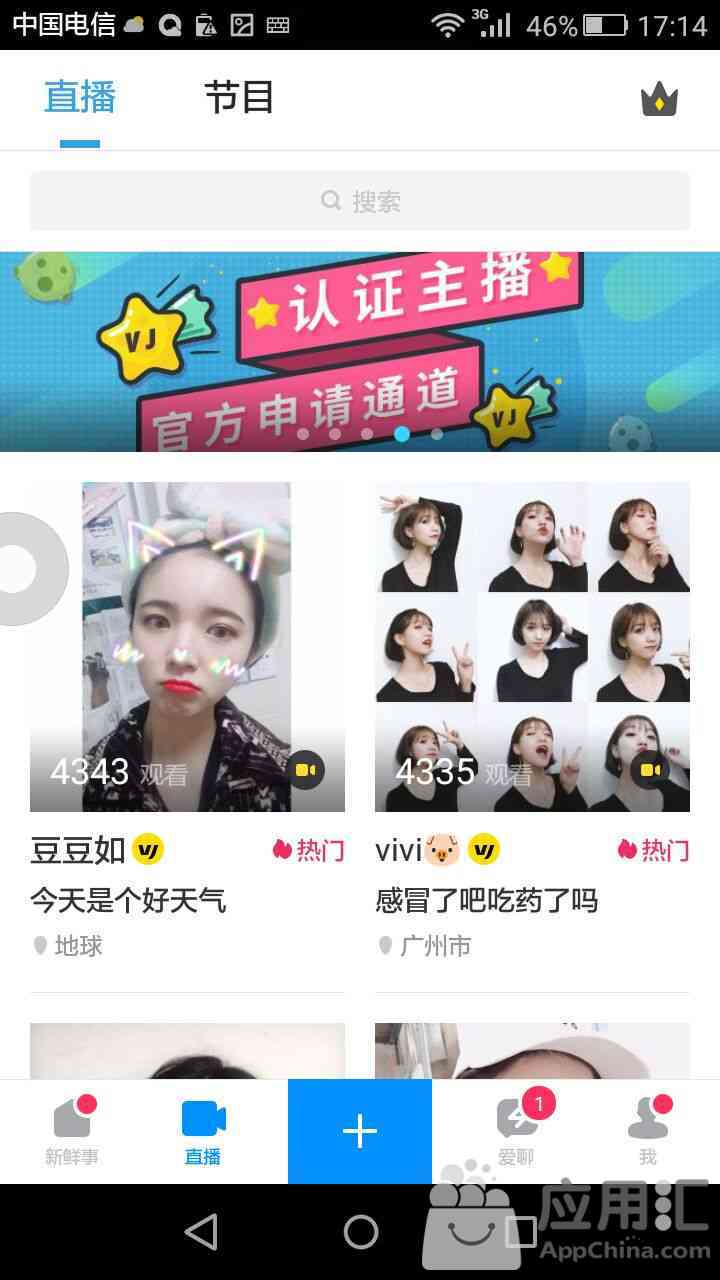Tap the floating gray circle button
This screenshot has height=1280, width=720.
coord(25,569)
